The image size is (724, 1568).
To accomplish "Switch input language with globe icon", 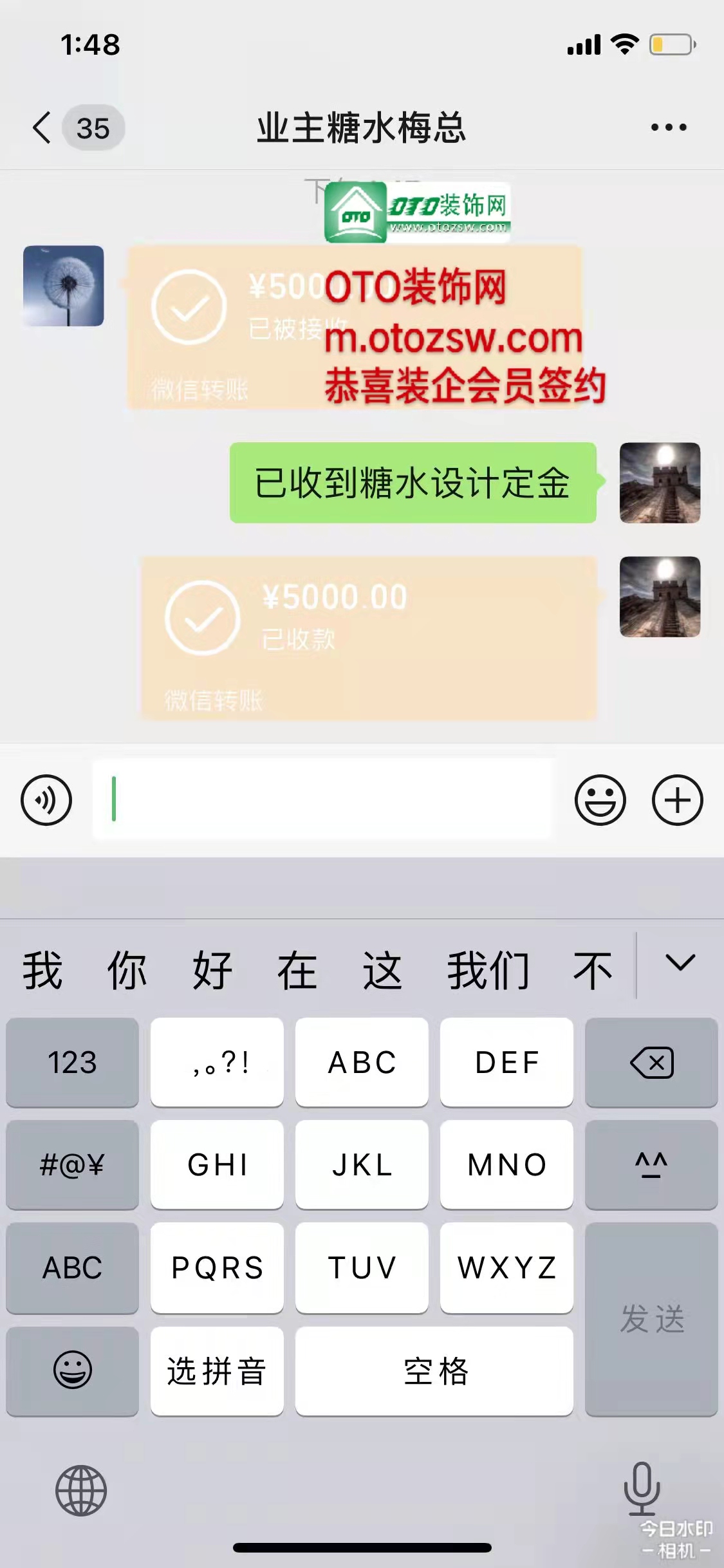I will click(81, 1491).
